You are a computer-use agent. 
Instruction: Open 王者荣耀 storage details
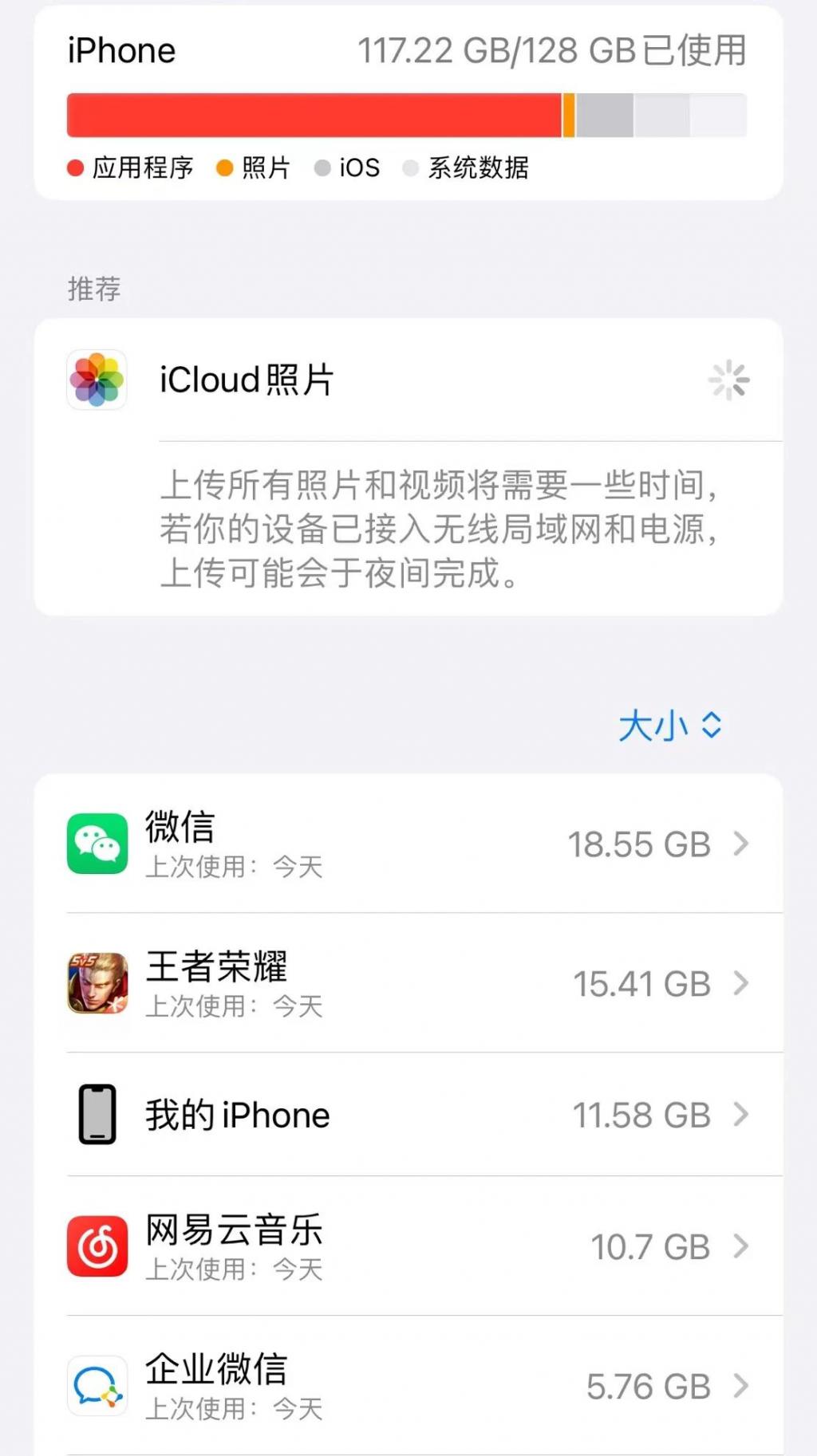pyautogui.click(x=408, y=983)
